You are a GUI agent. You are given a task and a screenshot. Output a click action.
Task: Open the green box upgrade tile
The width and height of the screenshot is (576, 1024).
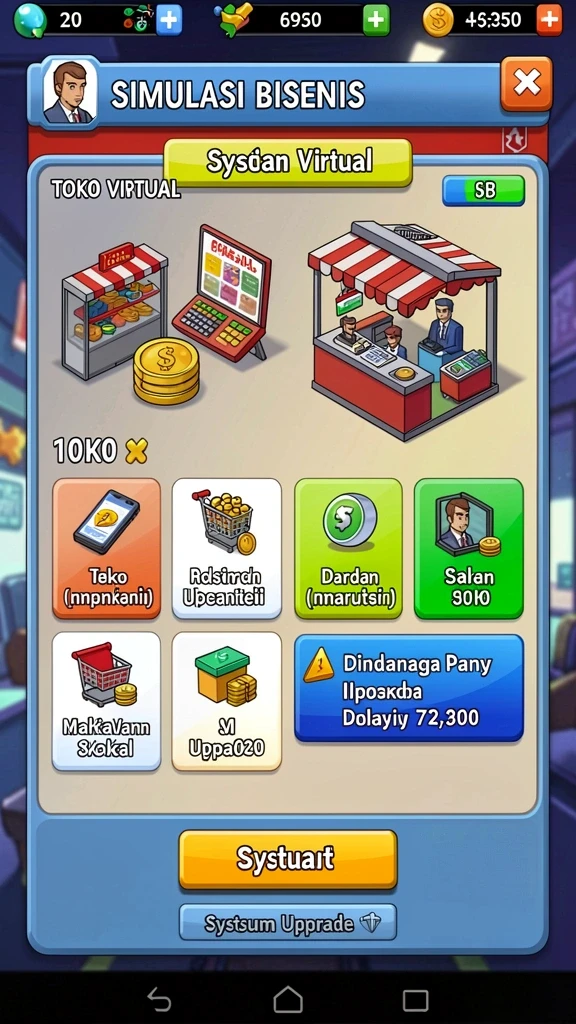coord(227,701)
